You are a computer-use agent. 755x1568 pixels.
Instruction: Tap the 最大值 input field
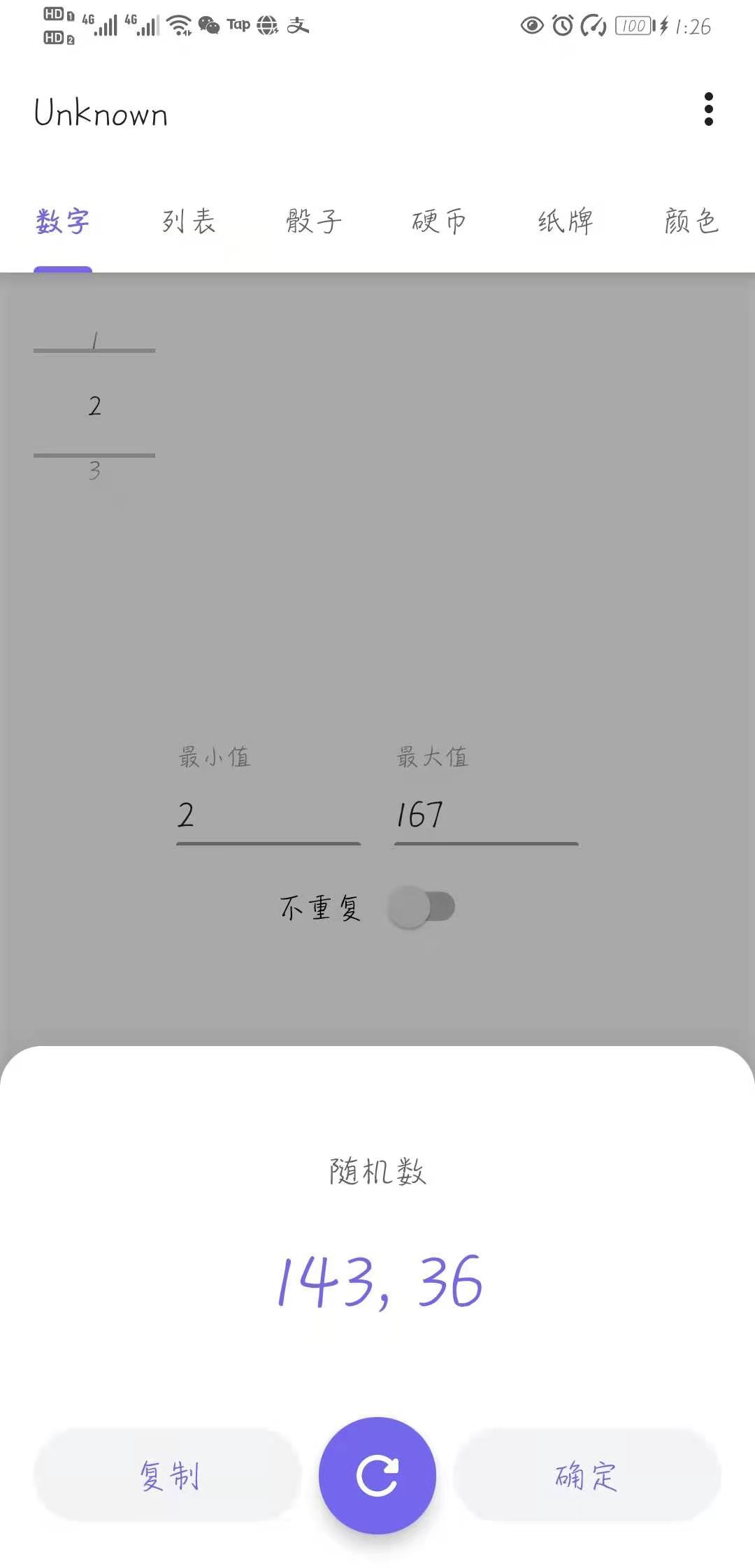coord(486,815)
